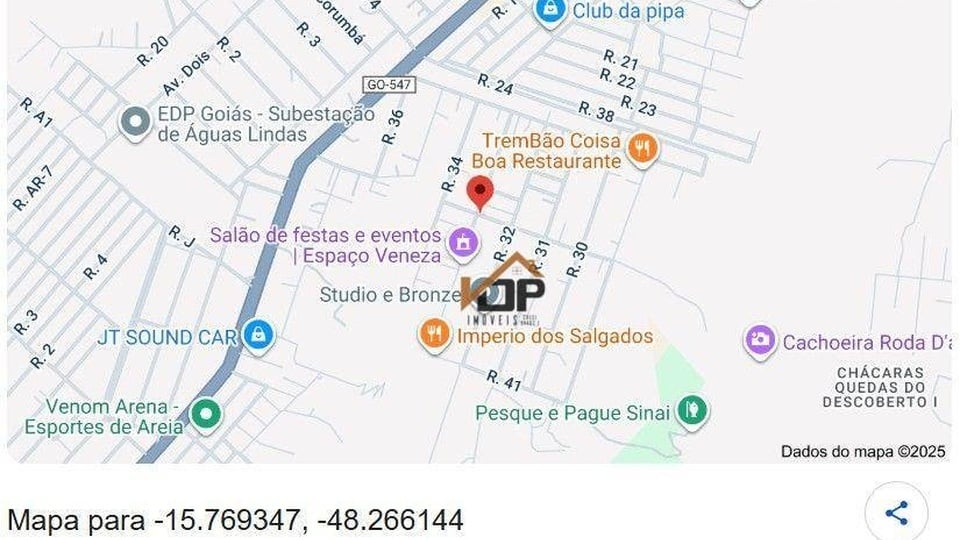Select Venom Arena - Esportes de Areia
The height and width of the screenshot is (540, 960).
pyautogui.click(x=206, y=414)
